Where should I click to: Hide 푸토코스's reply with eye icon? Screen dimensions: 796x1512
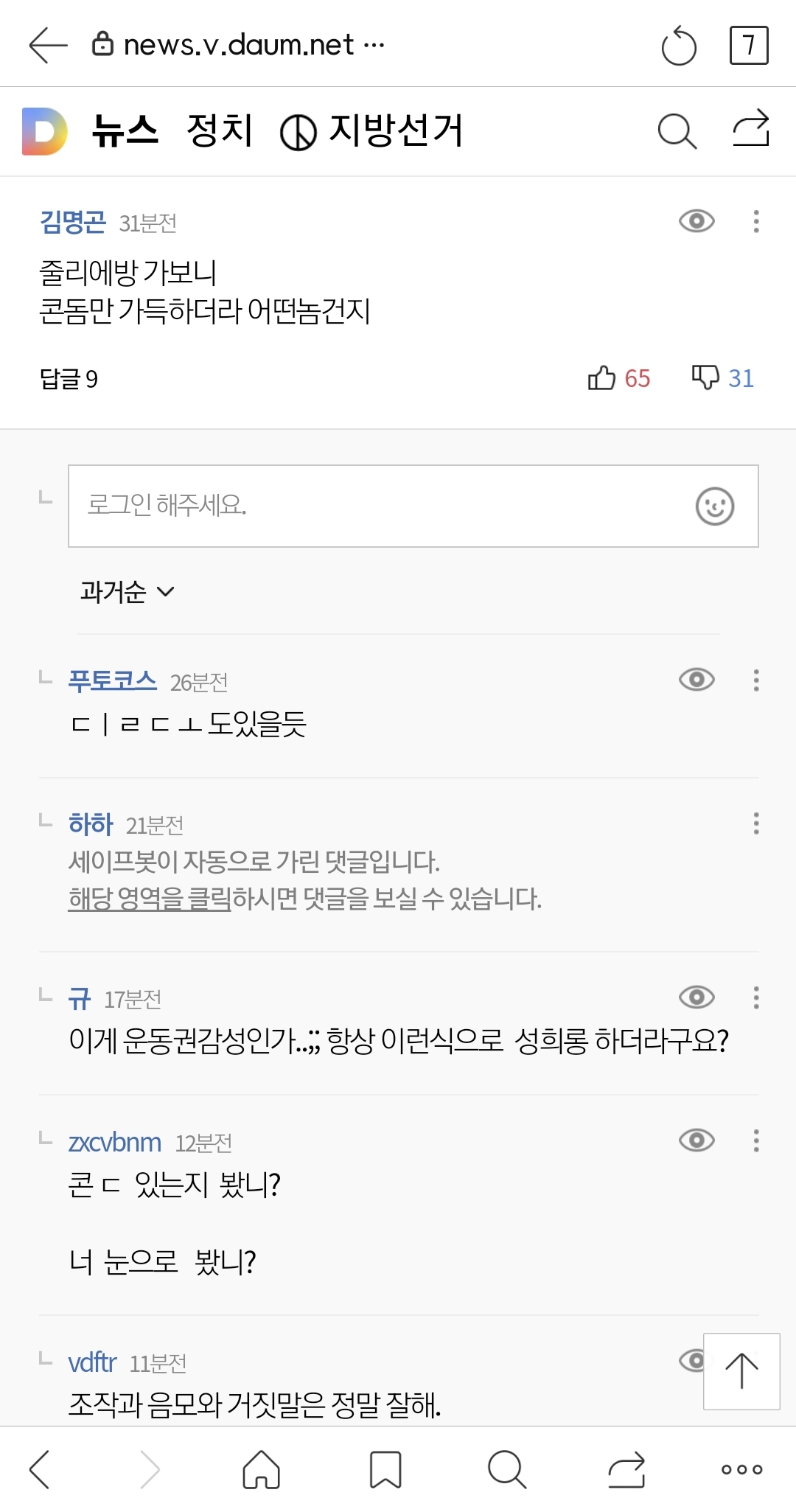[x=696, y=679]
